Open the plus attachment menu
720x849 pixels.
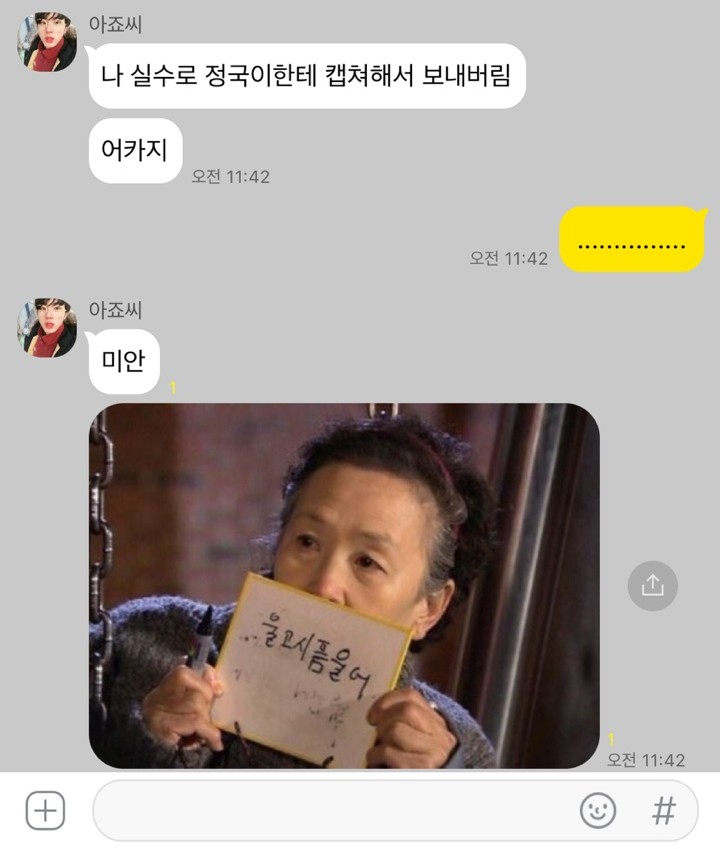coord(45,810)
